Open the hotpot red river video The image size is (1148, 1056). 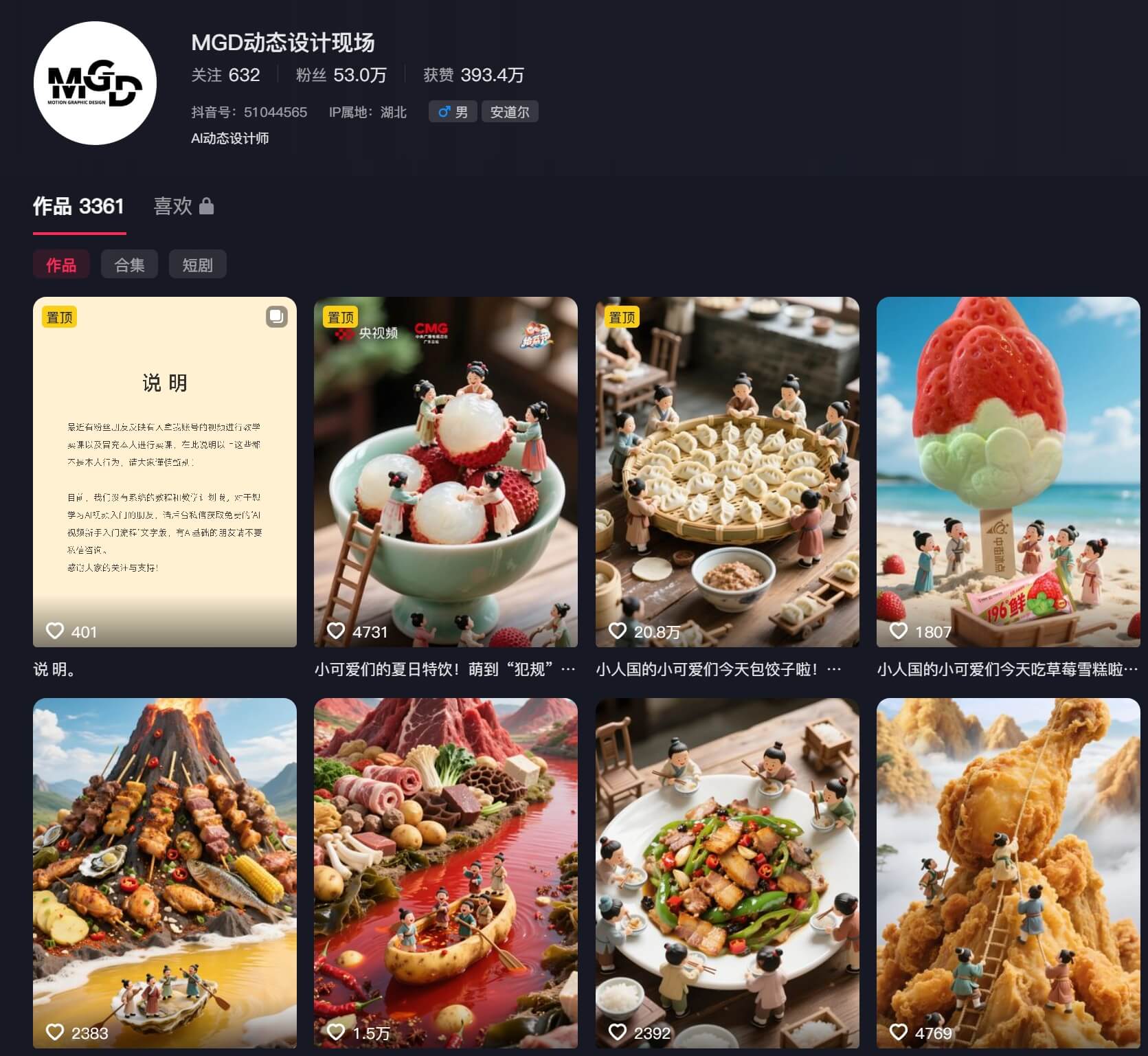(445, 873)
